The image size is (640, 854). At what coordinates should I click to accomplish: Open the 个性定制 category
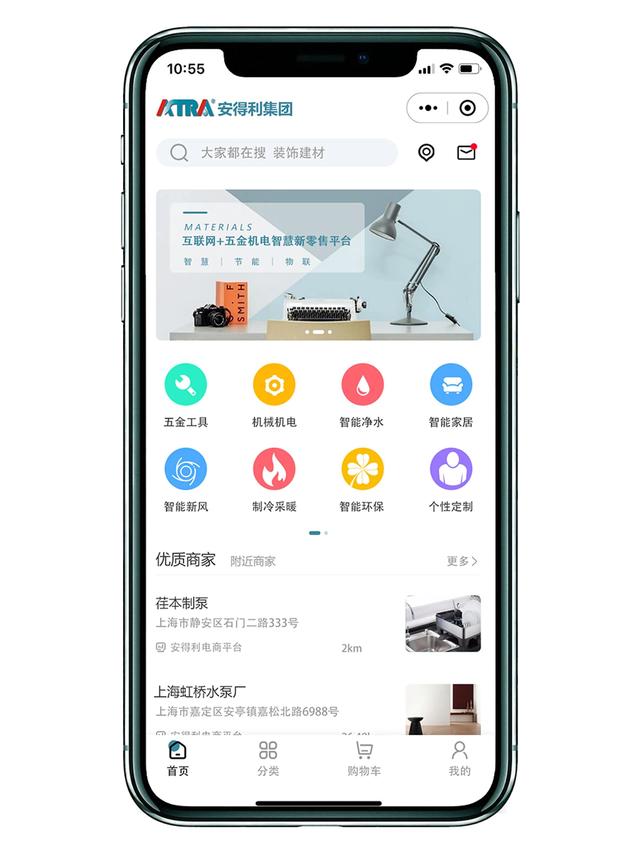(x=450, y=478)
